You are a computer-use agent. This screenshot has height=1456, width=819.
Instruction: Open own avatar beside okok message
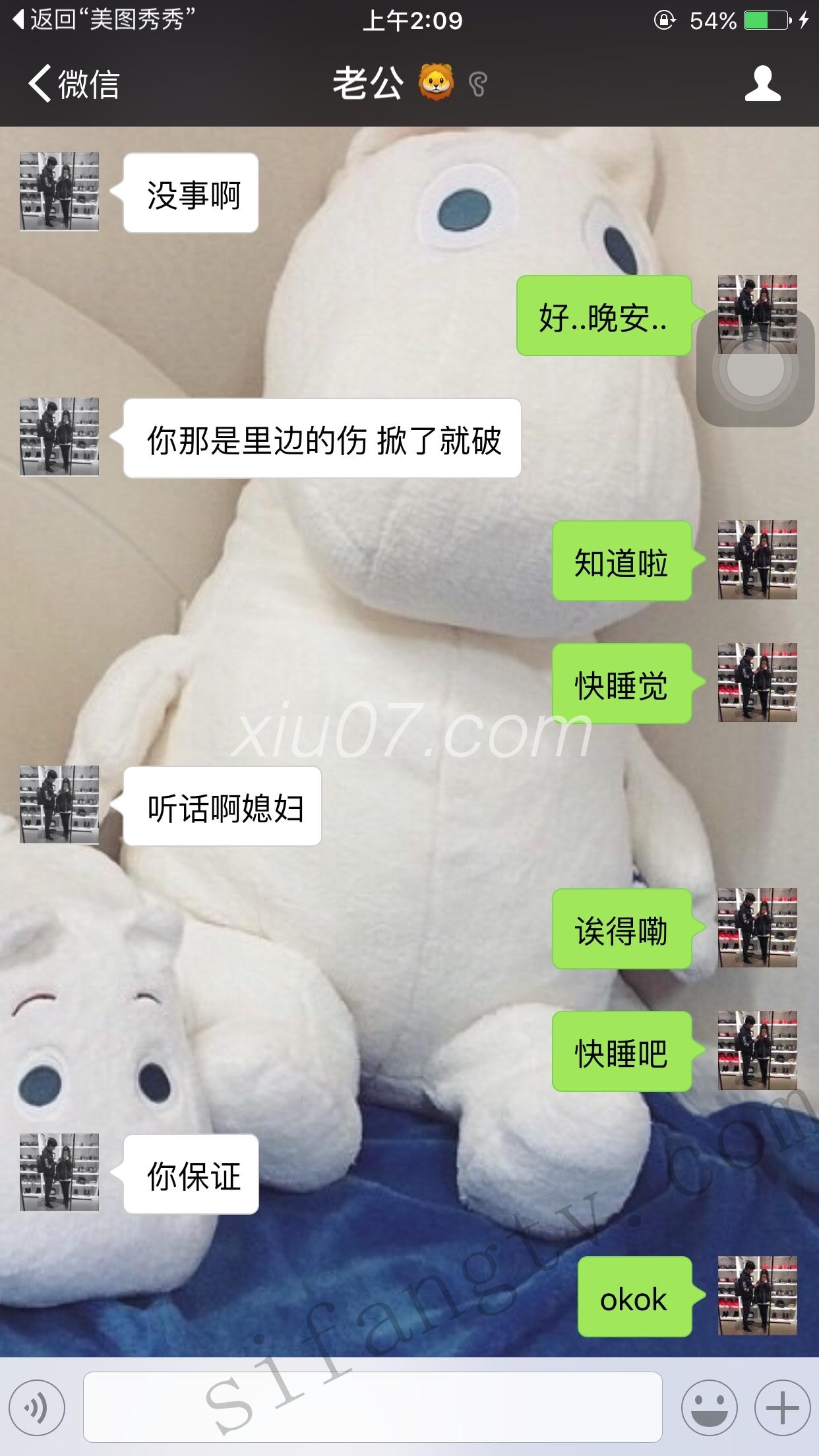757,1296
